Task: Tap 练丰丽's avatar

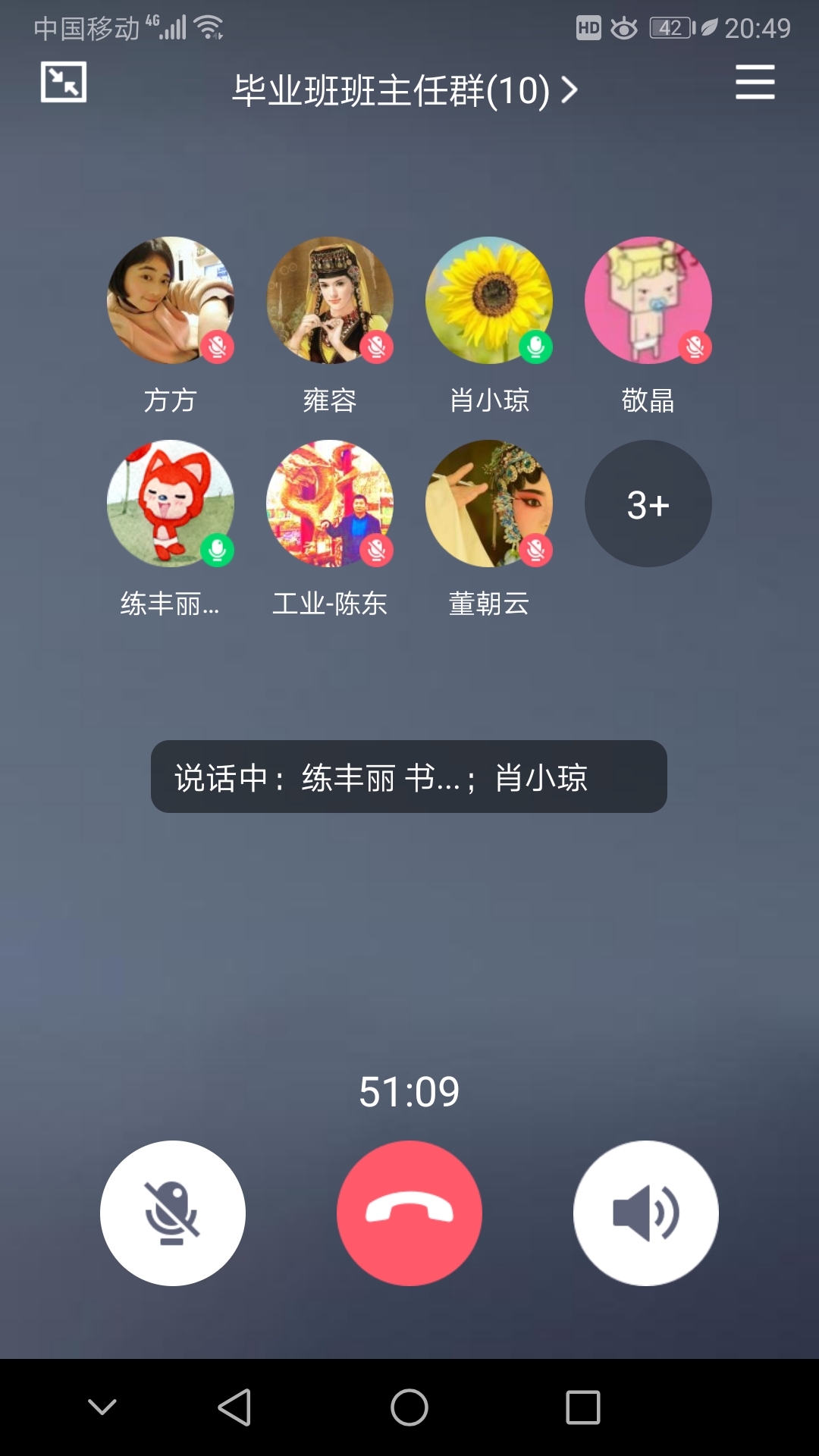Action: (171, 504)
